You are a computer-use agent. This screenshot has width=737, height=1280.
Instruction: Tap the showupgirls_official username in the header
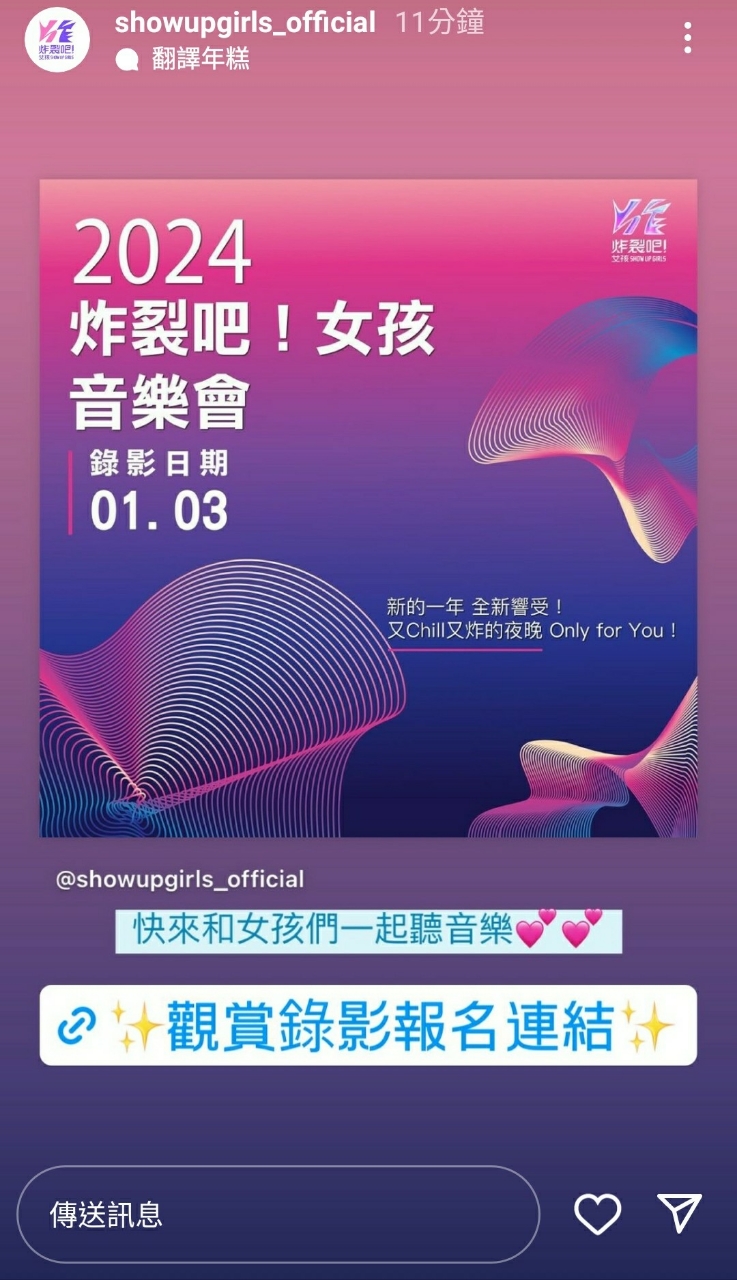click(245, 22)
